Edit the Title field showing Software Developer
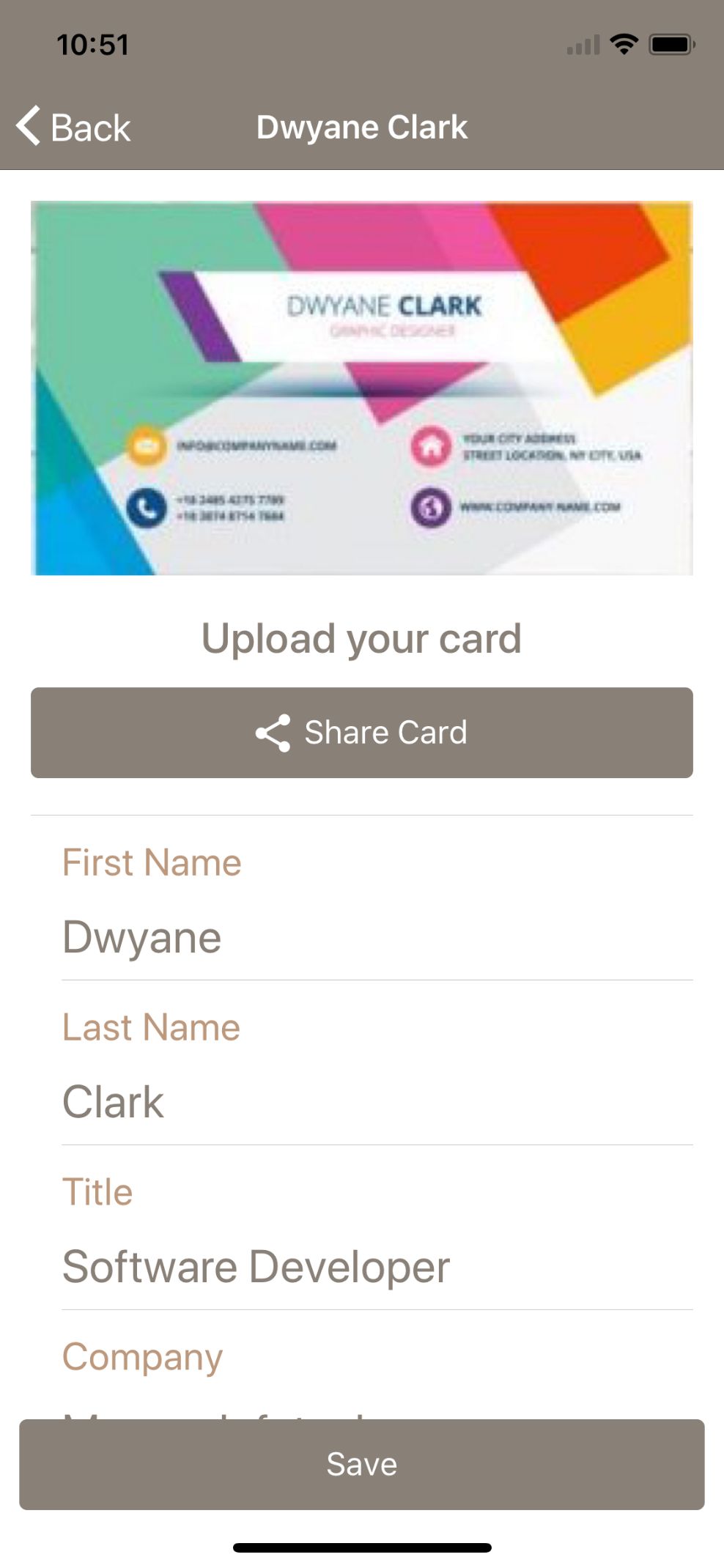This screenshot has width=724, height=1568. [x=377, y=1268]
